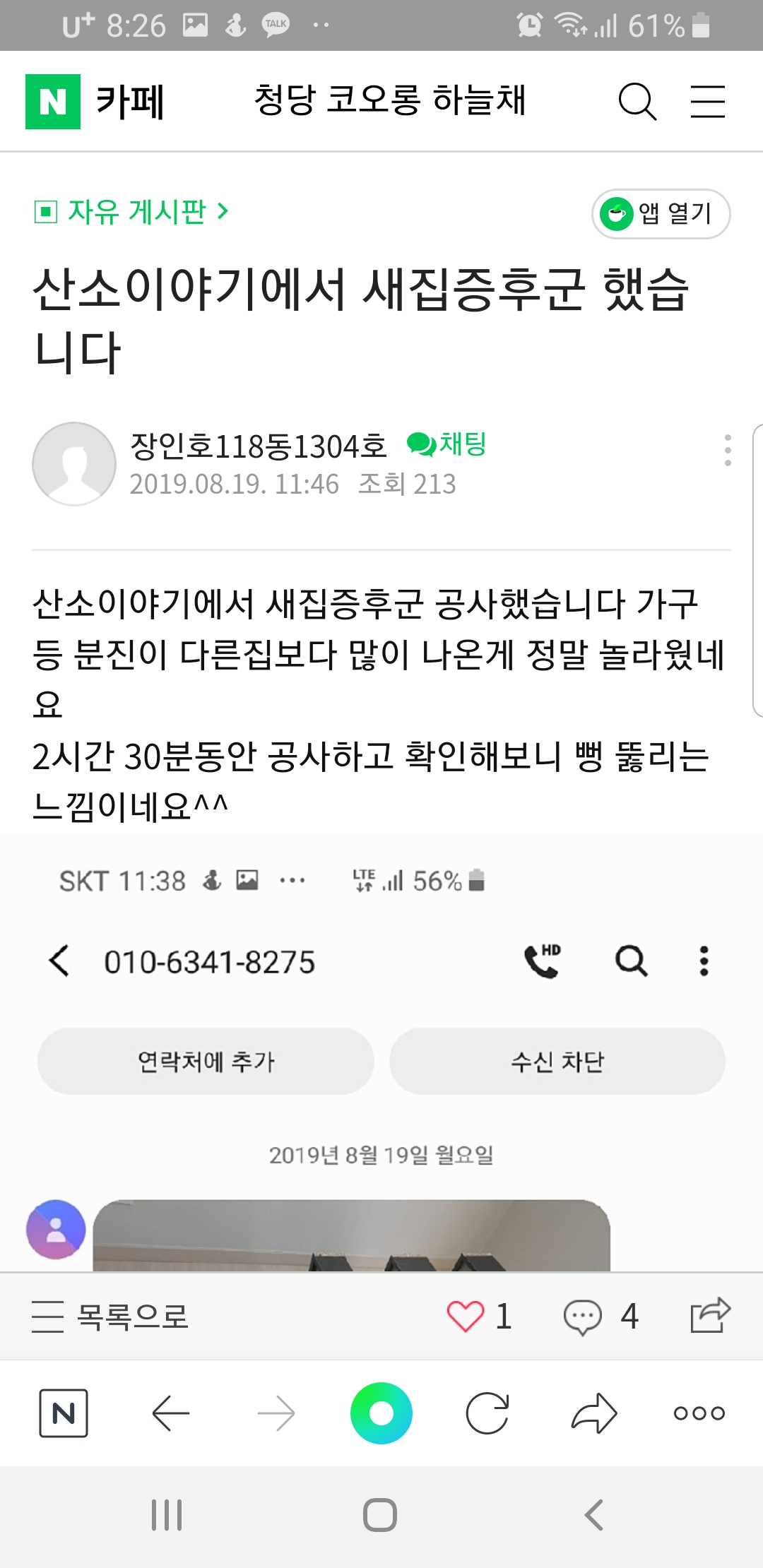Image resolution: width=763 pixels, height=1568 pixels.
Task: Tap the browser's share arrow
Action: (x=594, y=1413)
